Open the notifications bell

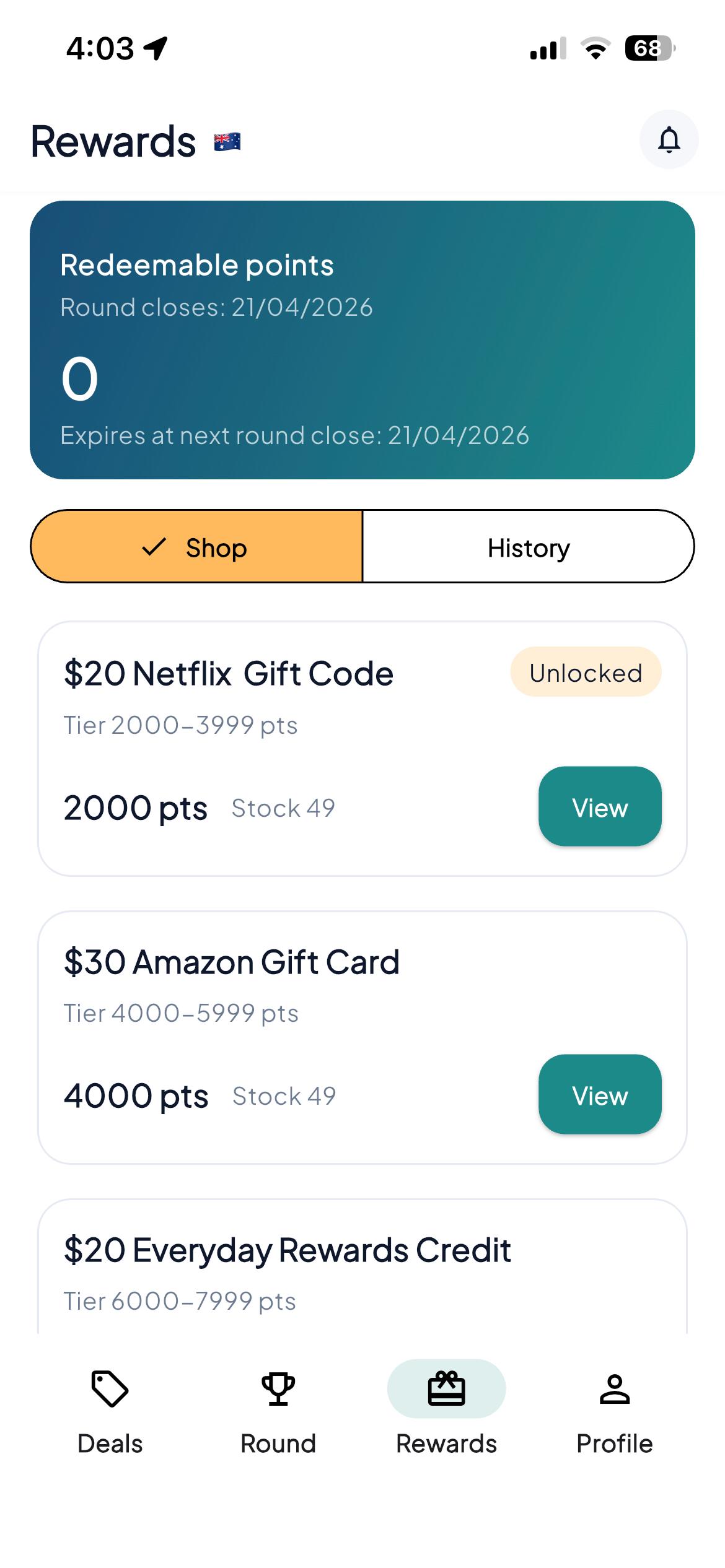tap(669, 139)
